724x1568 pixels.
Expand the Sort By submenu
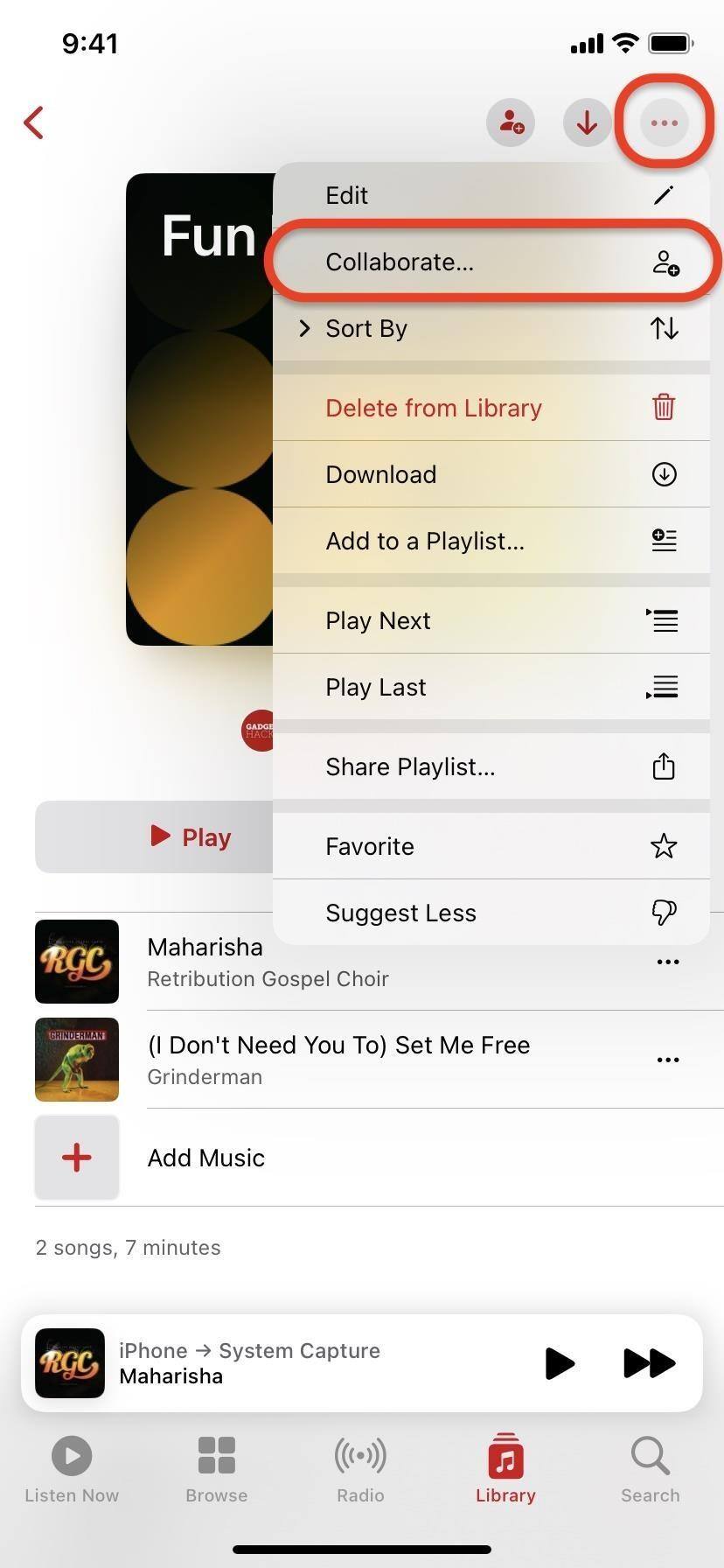click(491, 328)
